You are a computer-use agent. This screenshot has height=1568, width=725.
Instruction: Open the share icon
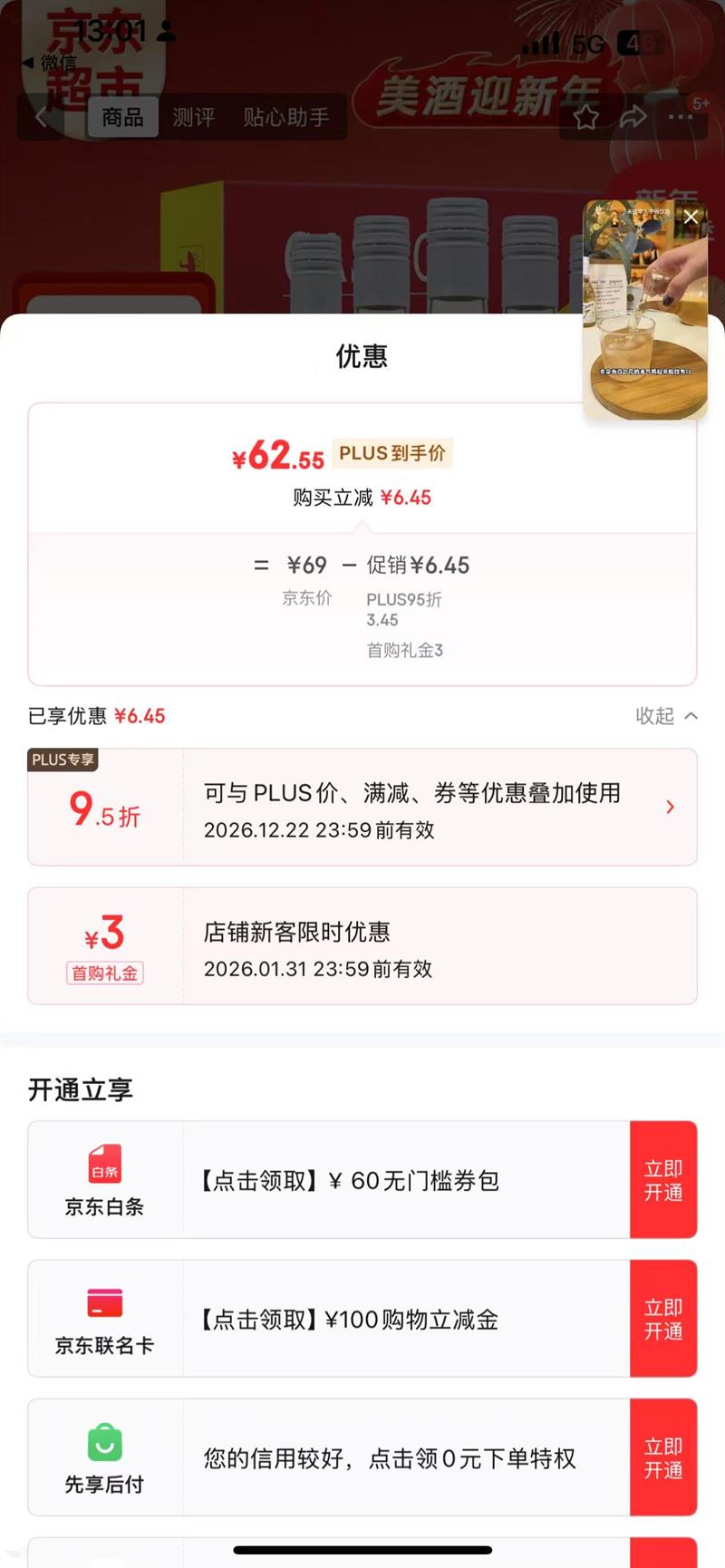[x=634, y=116]
